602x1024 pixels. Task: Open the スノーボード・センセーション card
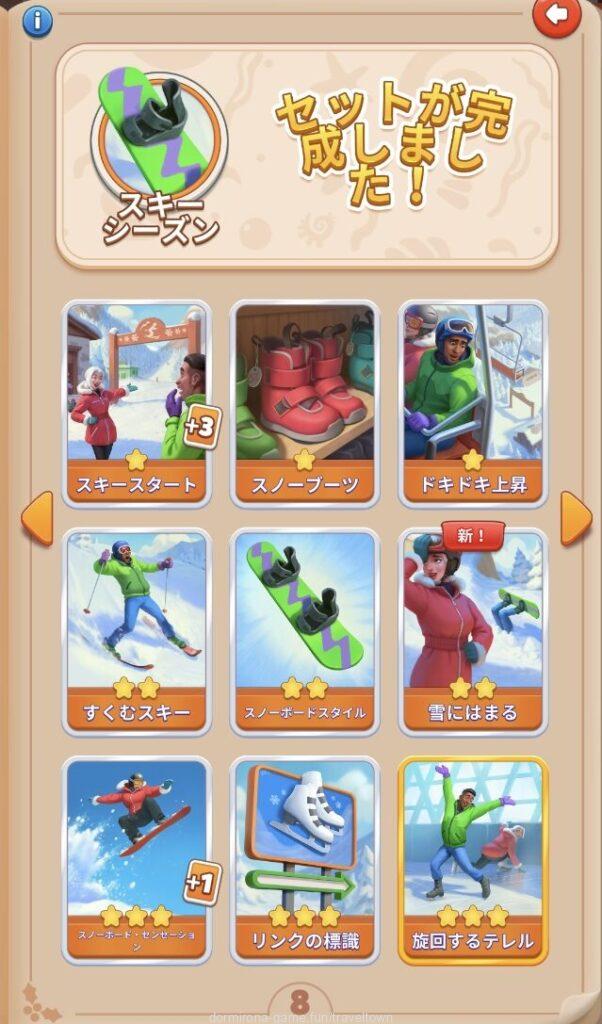click(137, 860)
